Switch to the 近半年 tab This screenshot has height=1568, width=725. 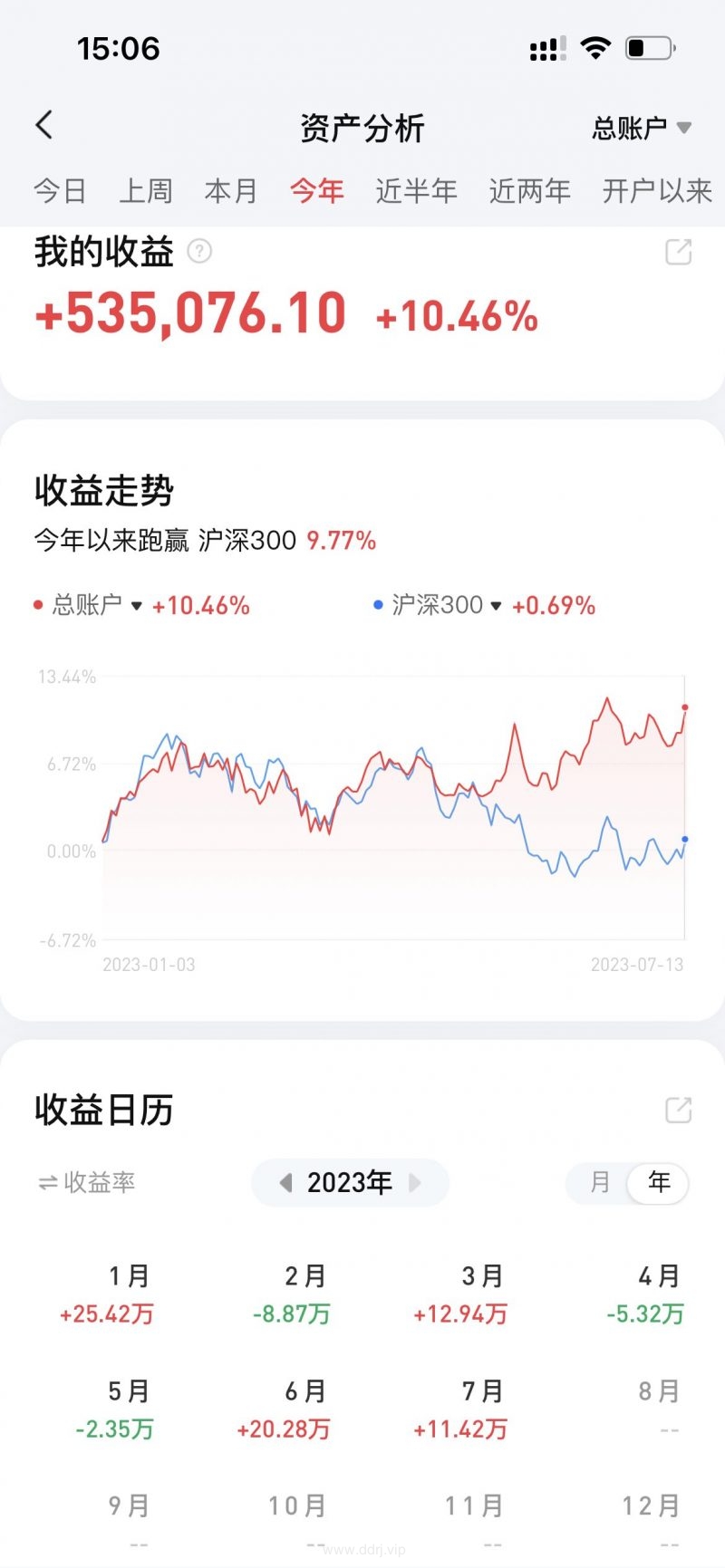coord(416,191)
